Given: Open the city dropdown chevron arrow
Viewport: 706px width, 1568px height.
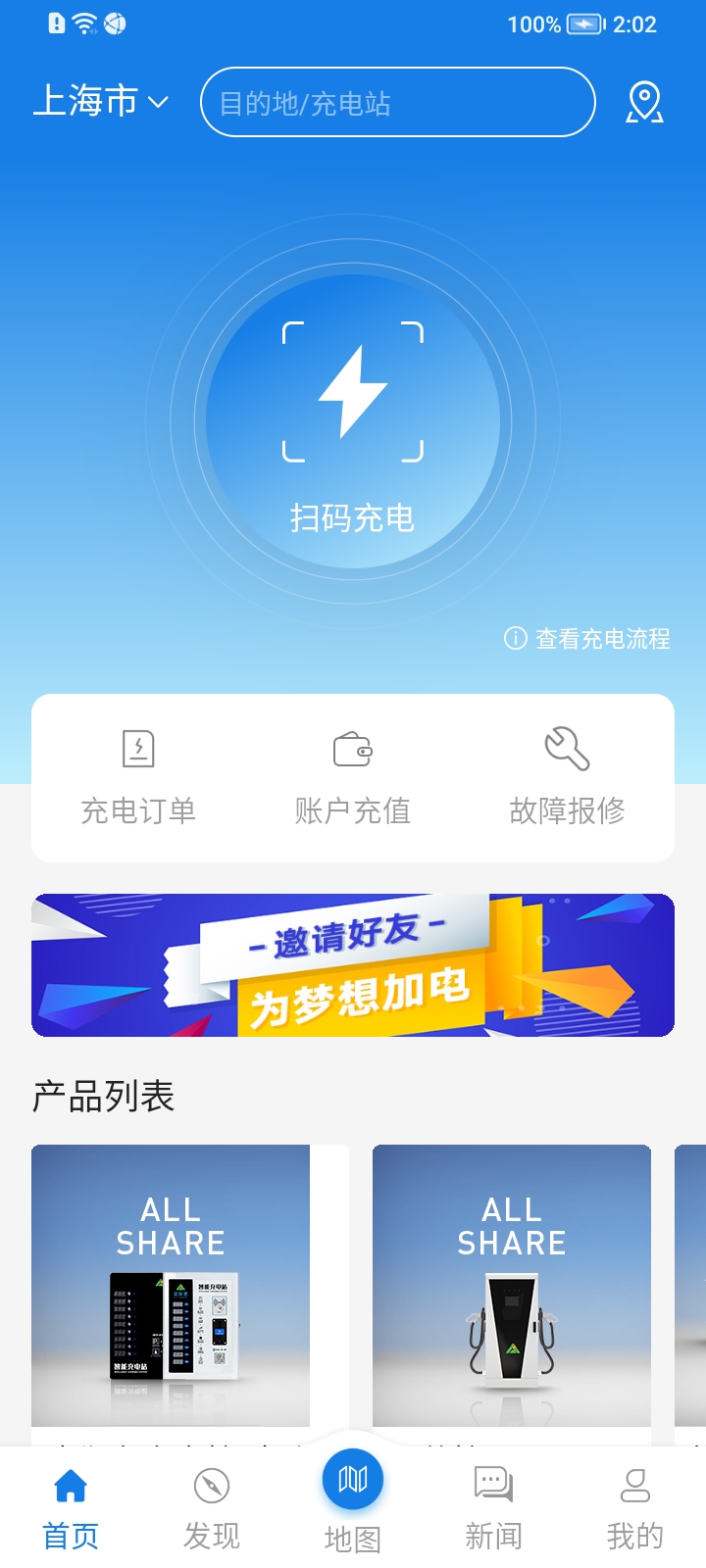Looking at the screenshot, I should pyautogui.click(x=160, y=102).
